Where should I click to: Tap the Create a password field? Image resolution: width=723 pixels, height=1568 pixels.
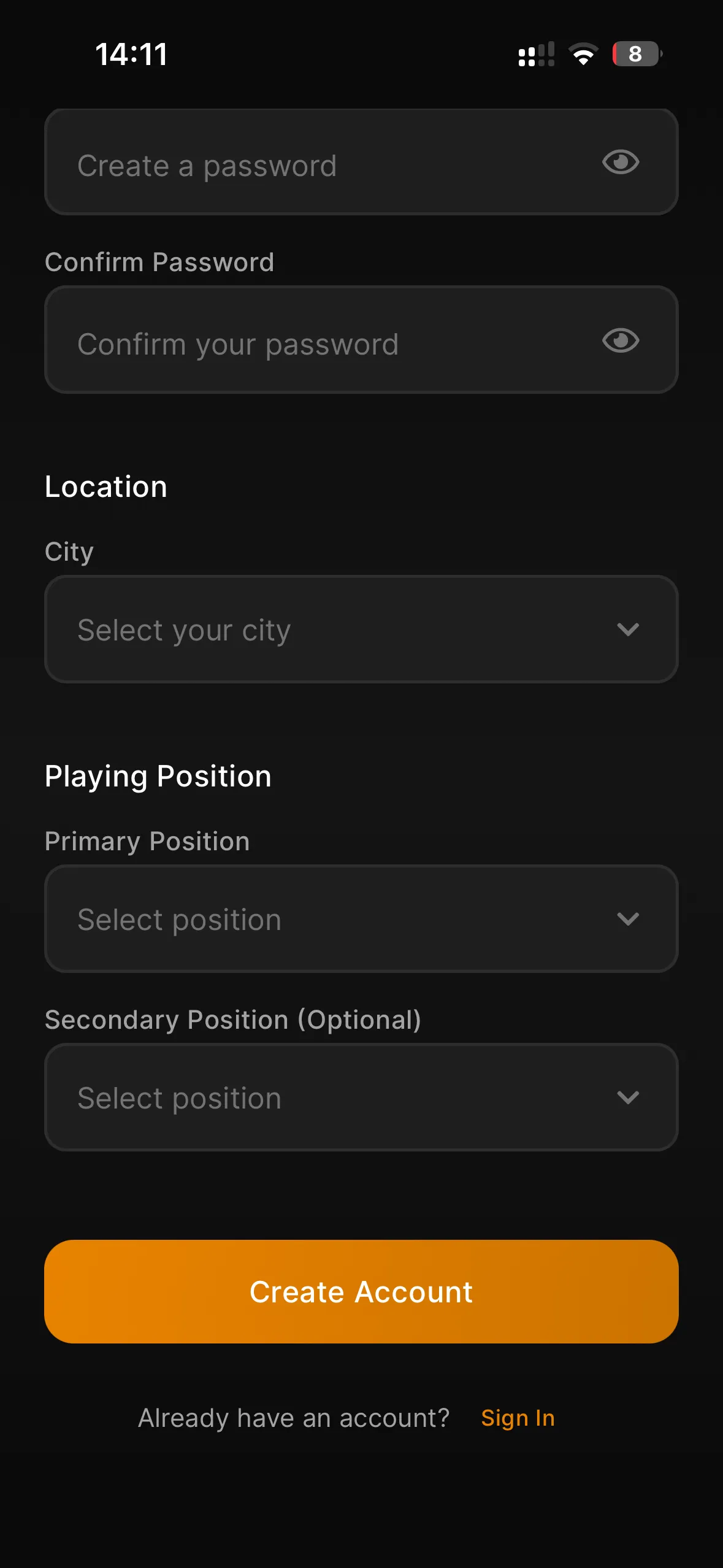[319, 164]
